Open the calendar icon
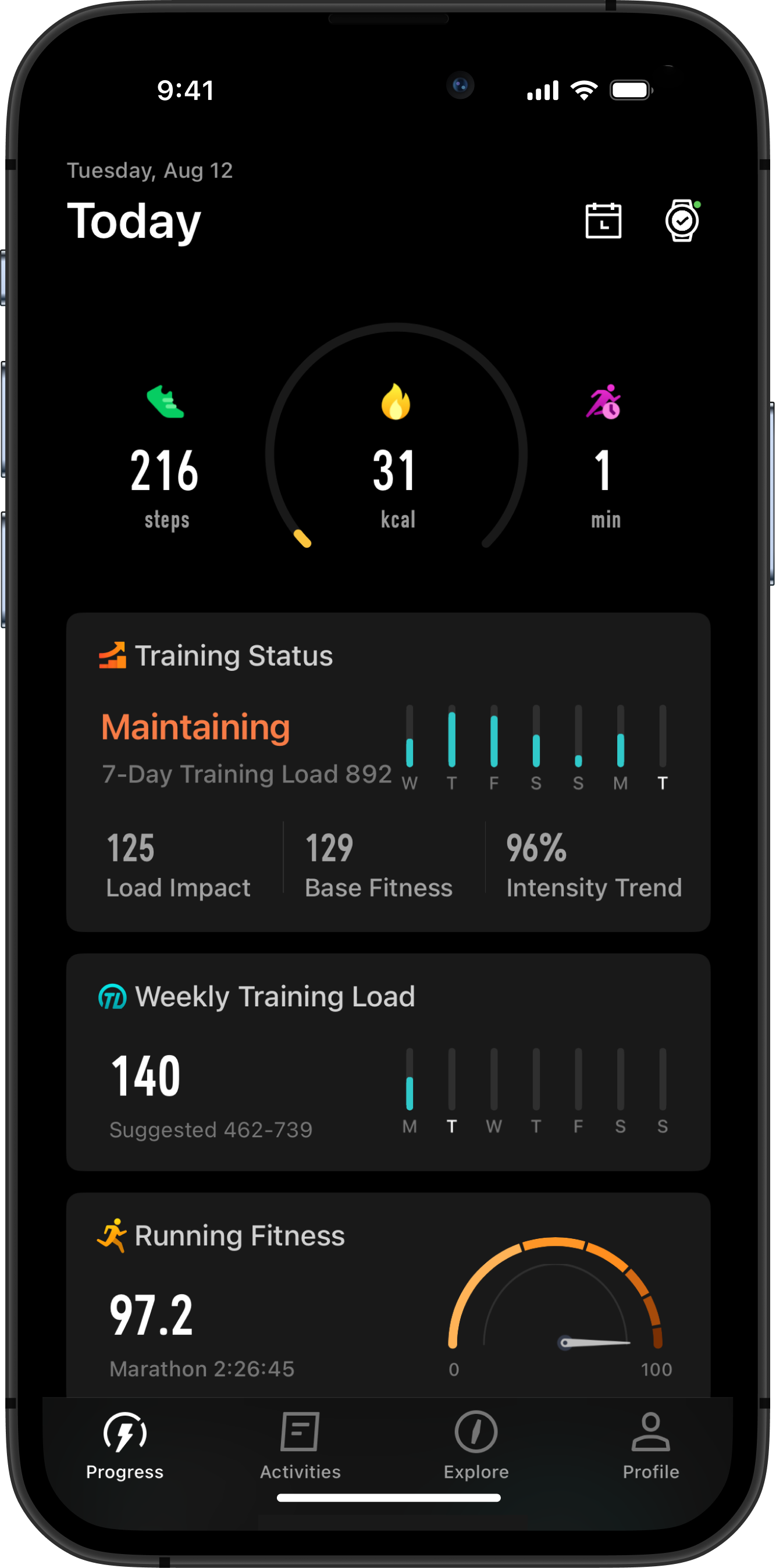The width and height of the screenshot is (776, 1568). pos(603,220)
